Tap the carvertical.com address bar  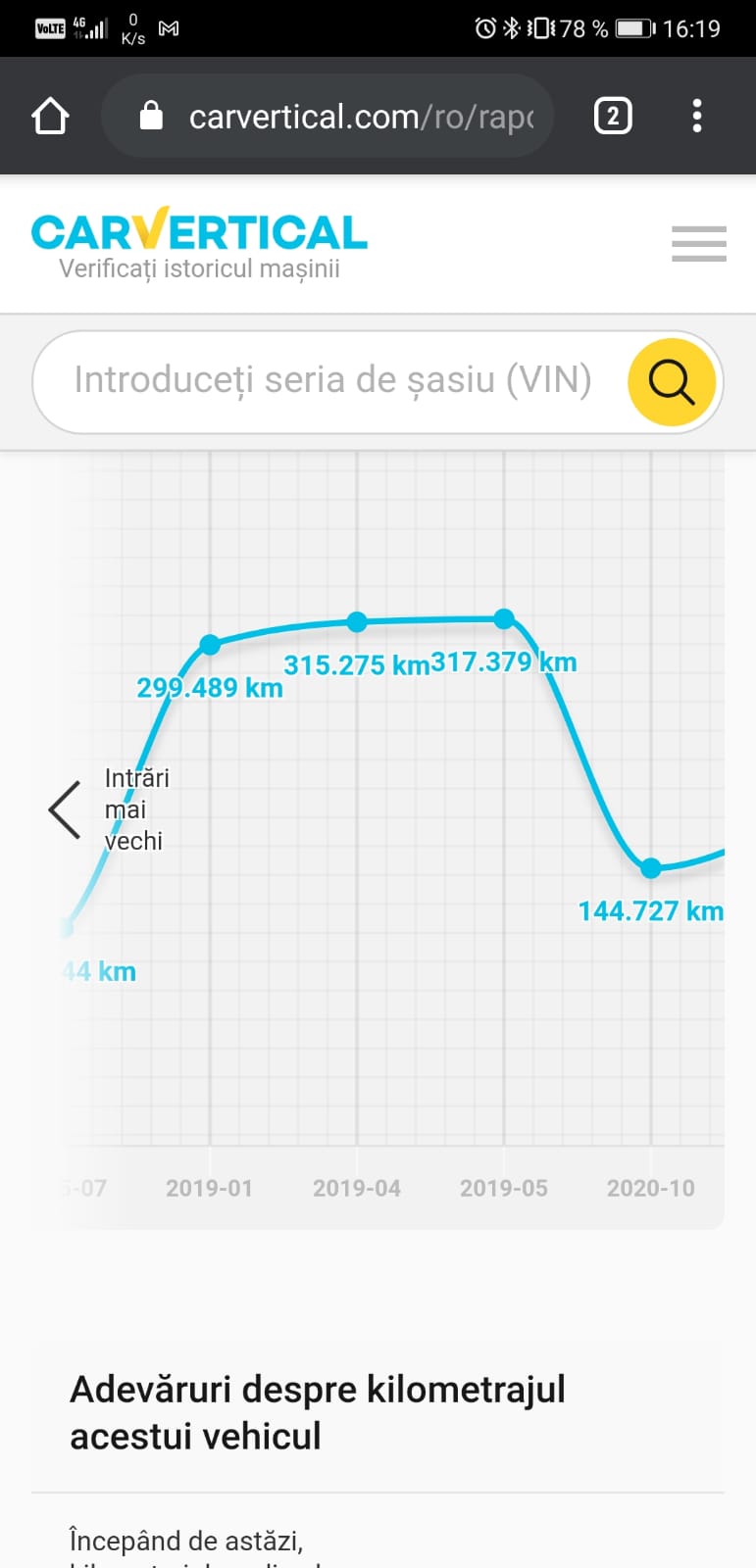(x=328, y=116)
